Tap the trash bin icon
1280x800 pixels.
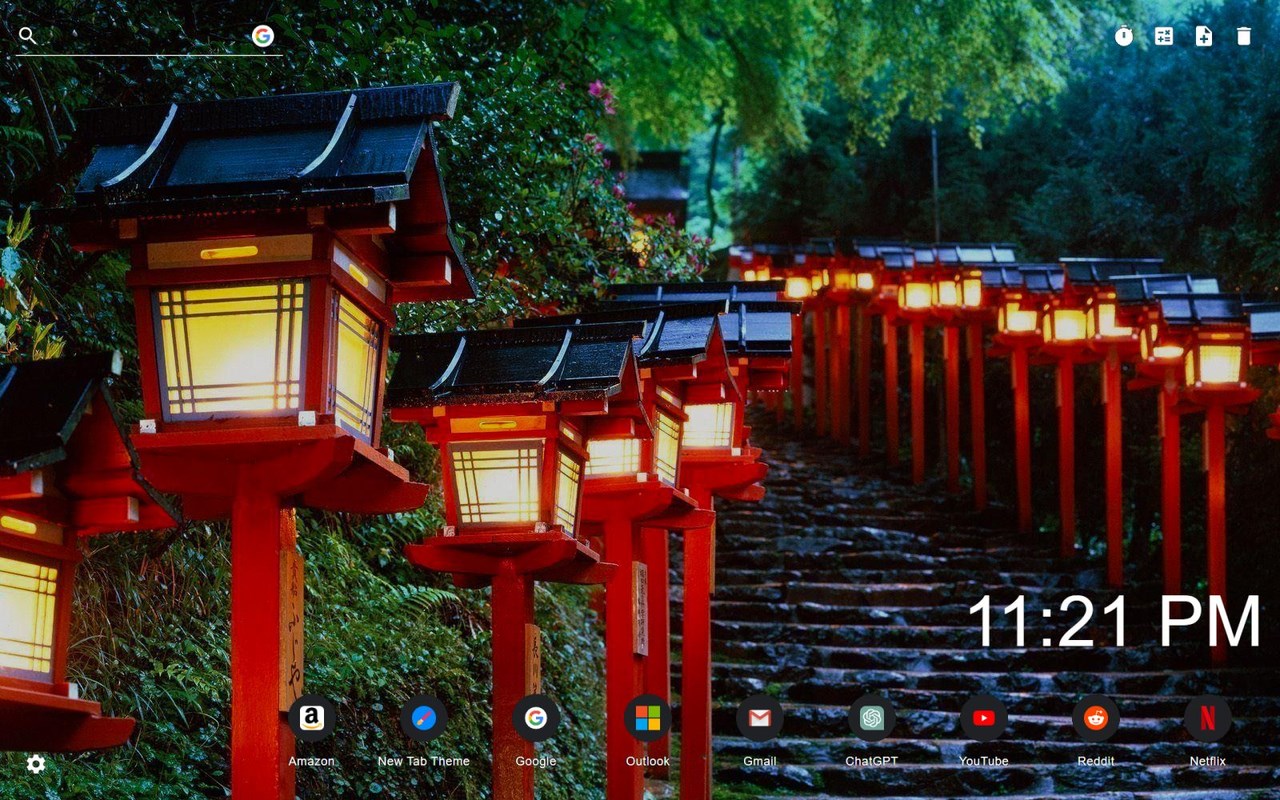pyautogui.click(x=1244, y=37)
